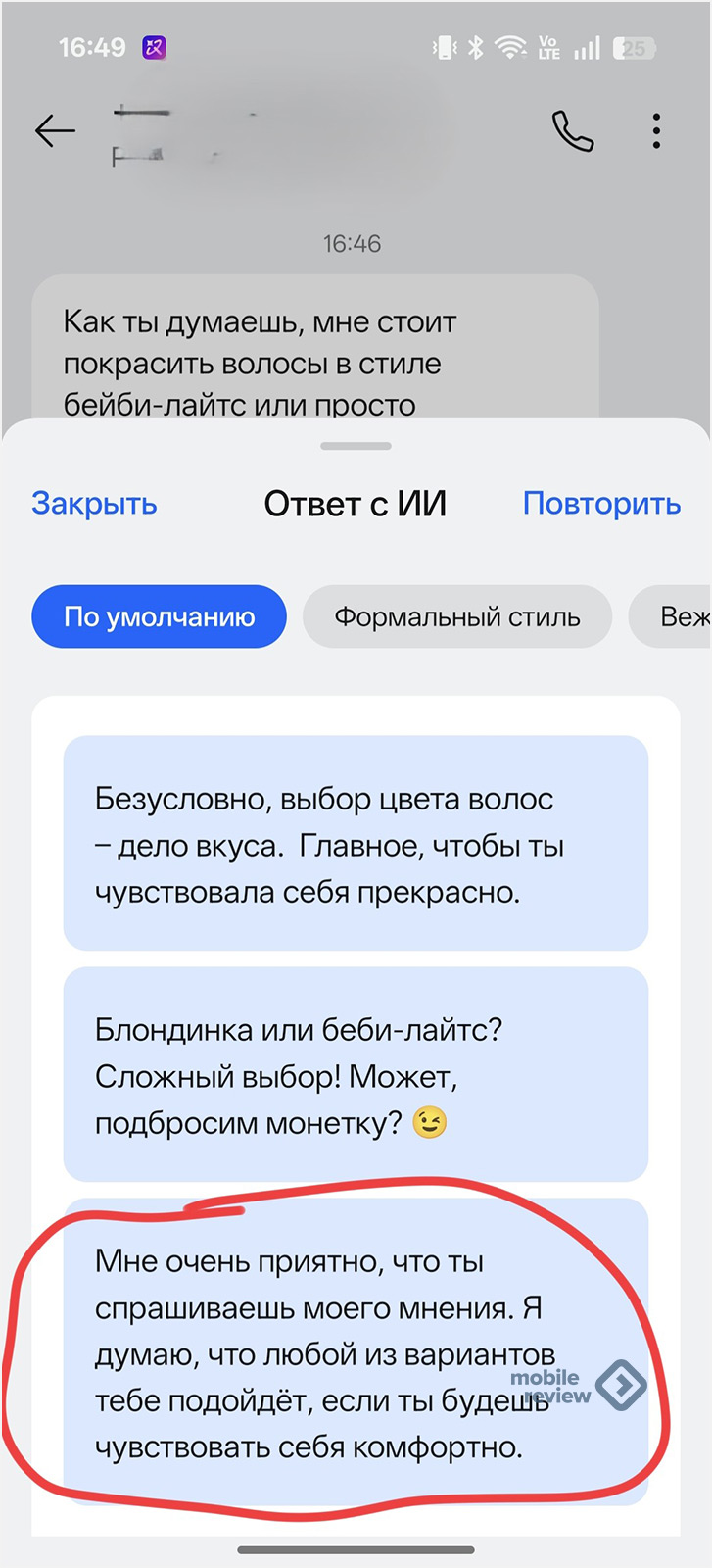The width and height of the screenshot is (712, 1568).
Task: Tap Закрыть to close AI reply
Action: 94,503
